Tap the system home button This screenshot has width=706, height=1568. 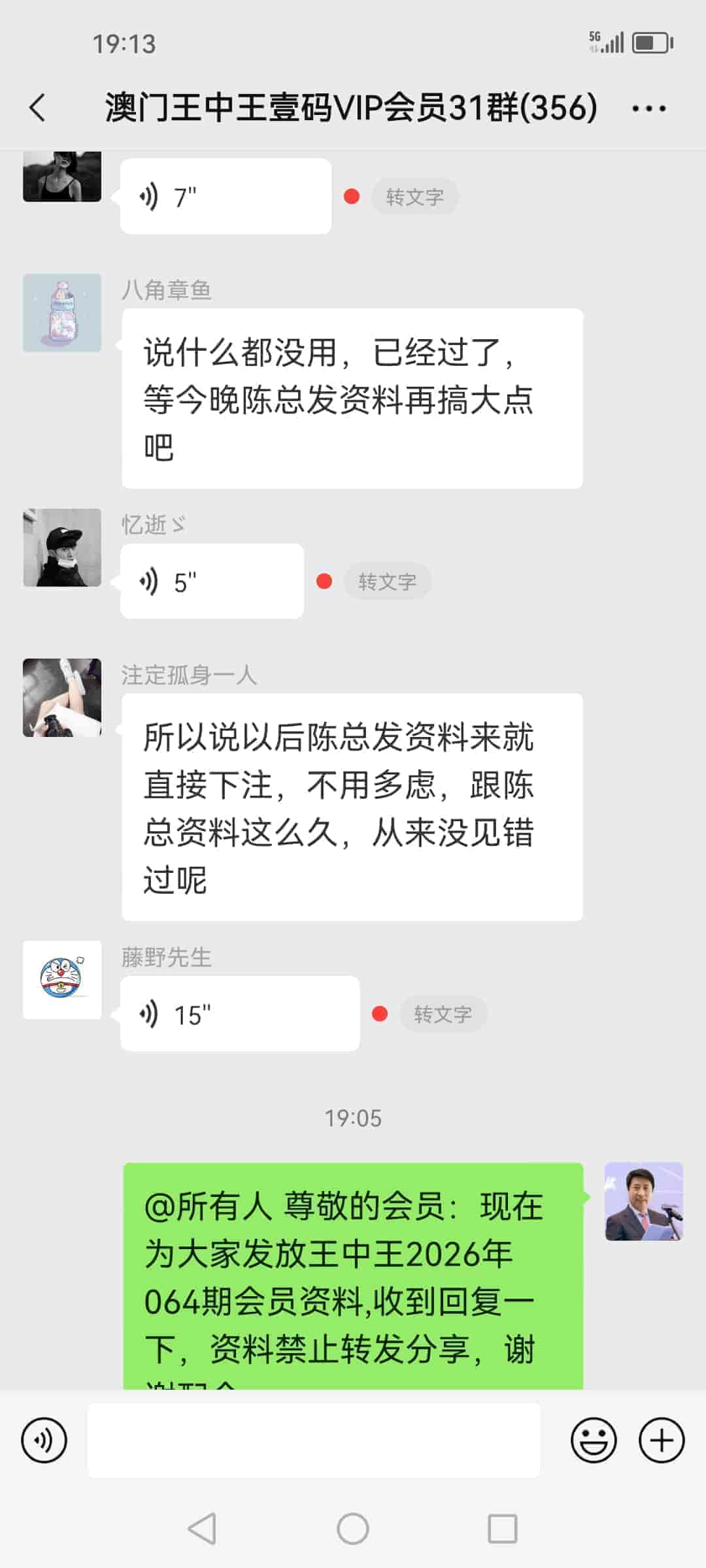[353, 1529]
